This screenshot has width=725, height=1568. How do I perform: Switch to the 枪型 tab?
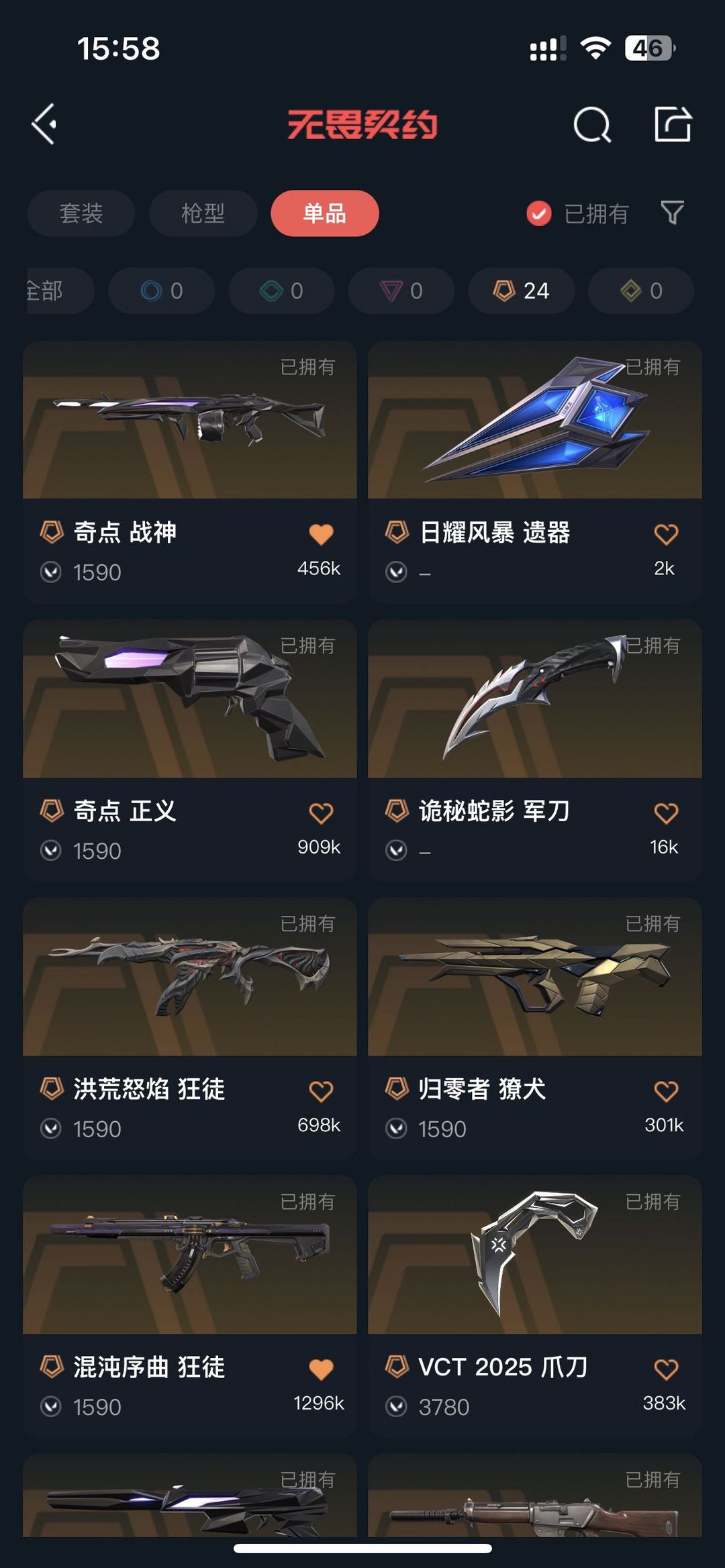[203, 213]
